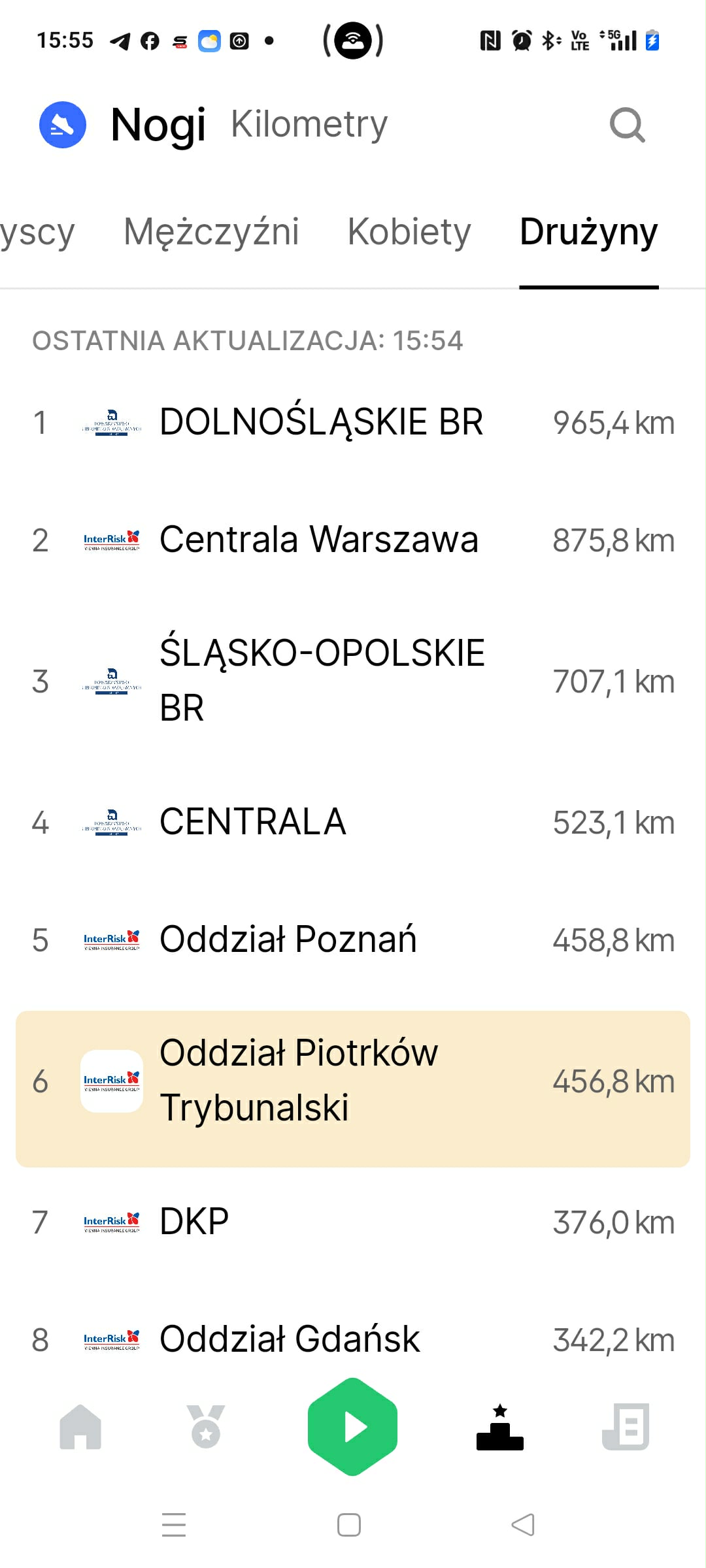View Oddział Piotrków Trybunalski team
The height and width of the screenshot is (1568, 706).
[353, 1081]
